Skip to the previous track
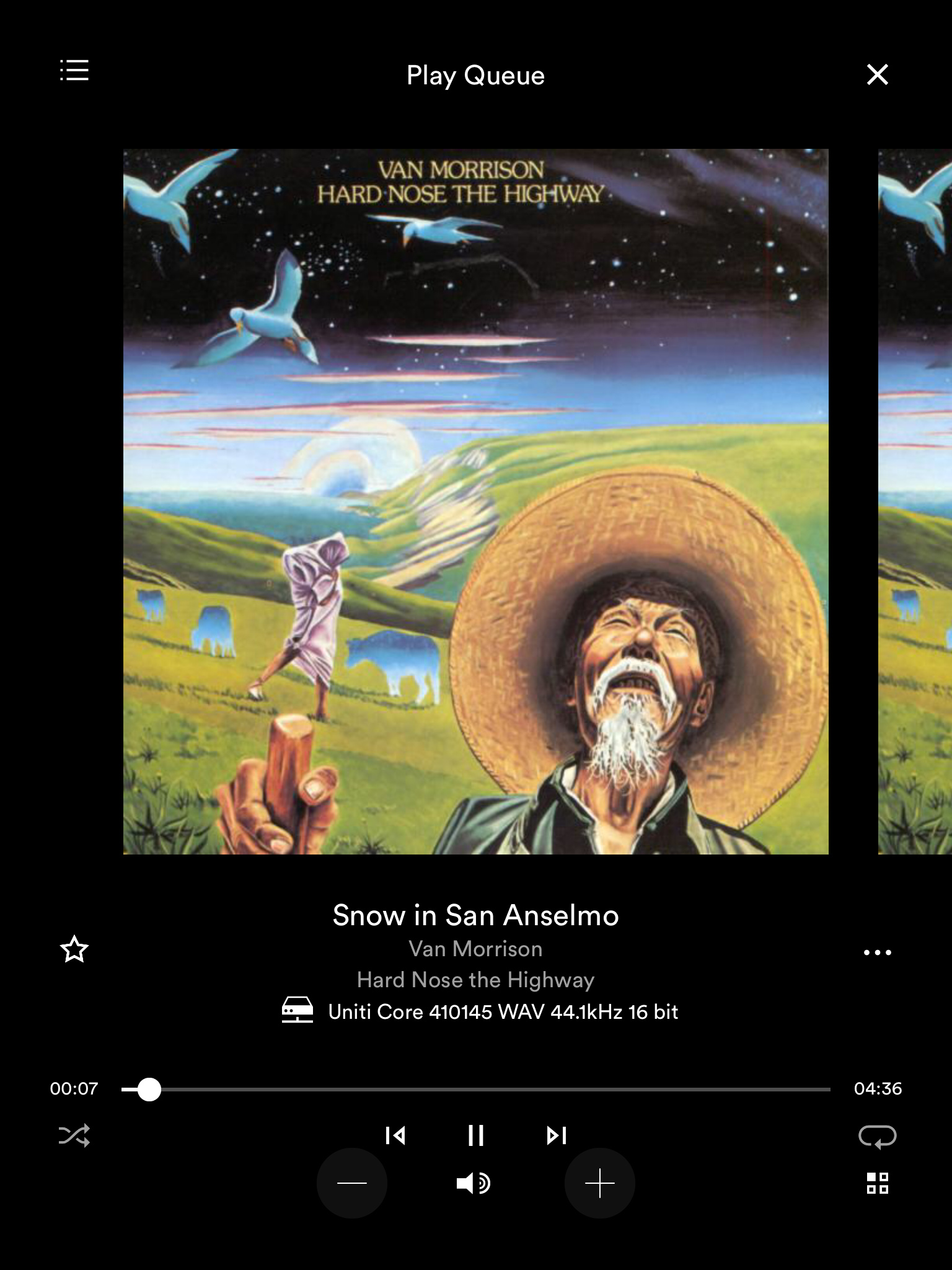 (395, 1135)
